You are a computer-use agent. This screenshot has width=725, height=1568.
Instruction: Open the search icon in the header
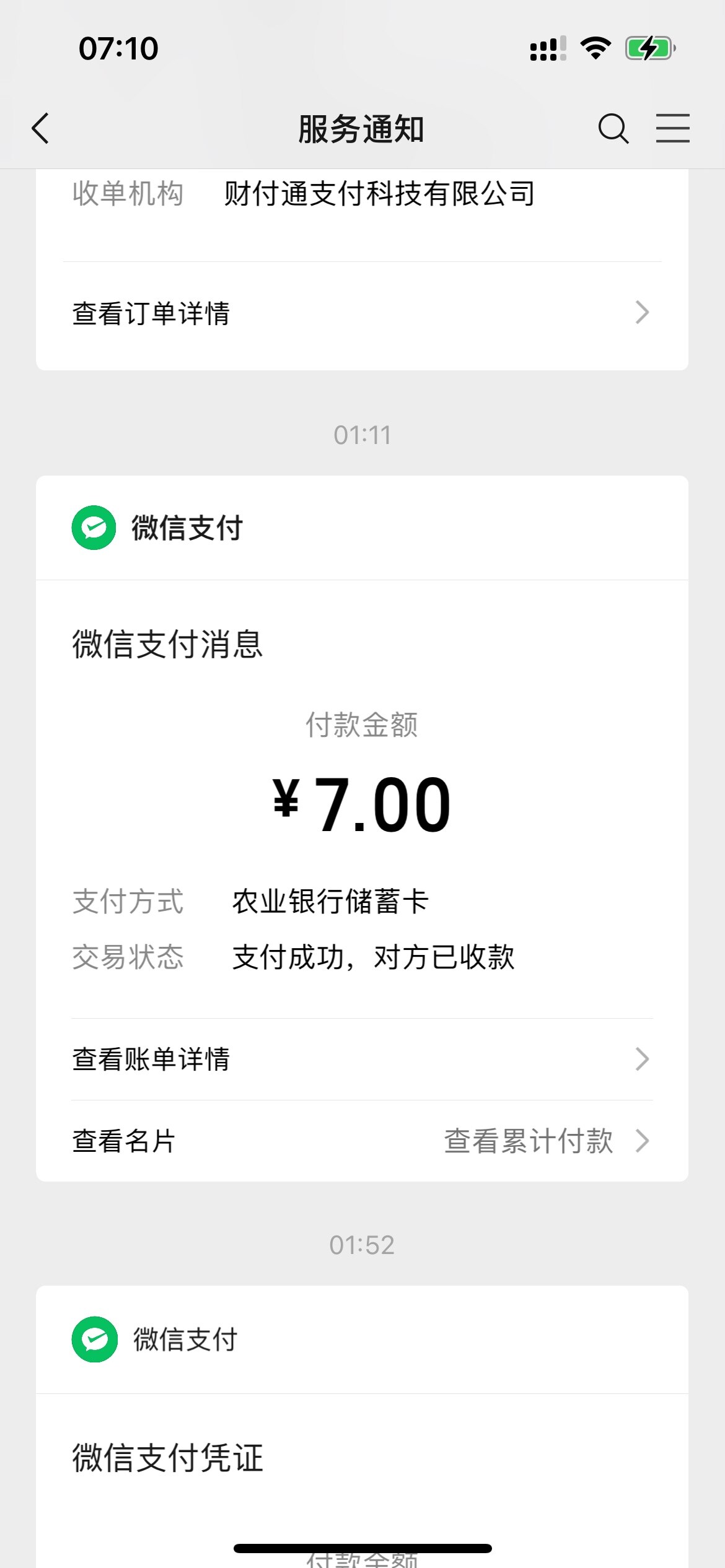tap(613, 129)
